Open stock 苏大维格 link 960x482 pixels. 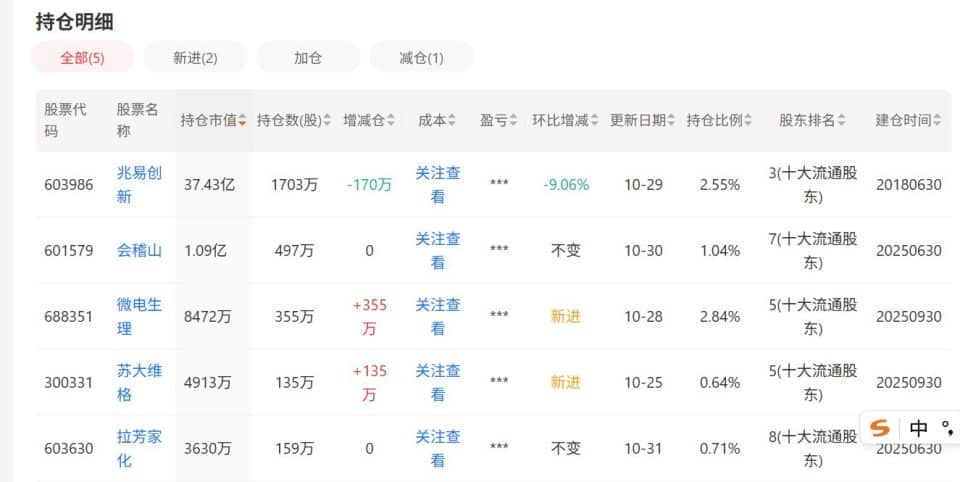pos(138,382)
